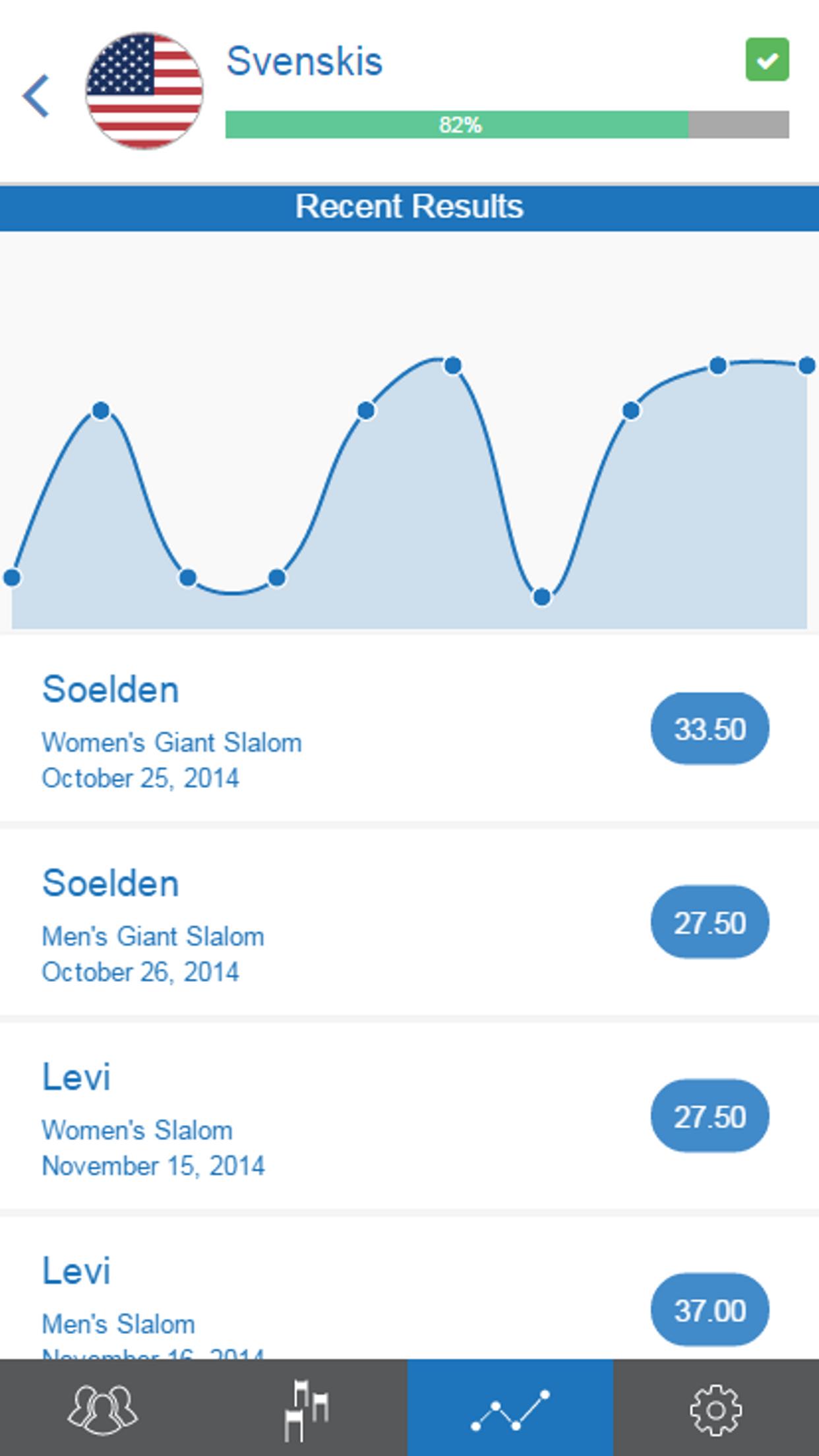Switch to the race flags tab
Viewport: 819px width, 1456px height.
[x=307, y=1410]
